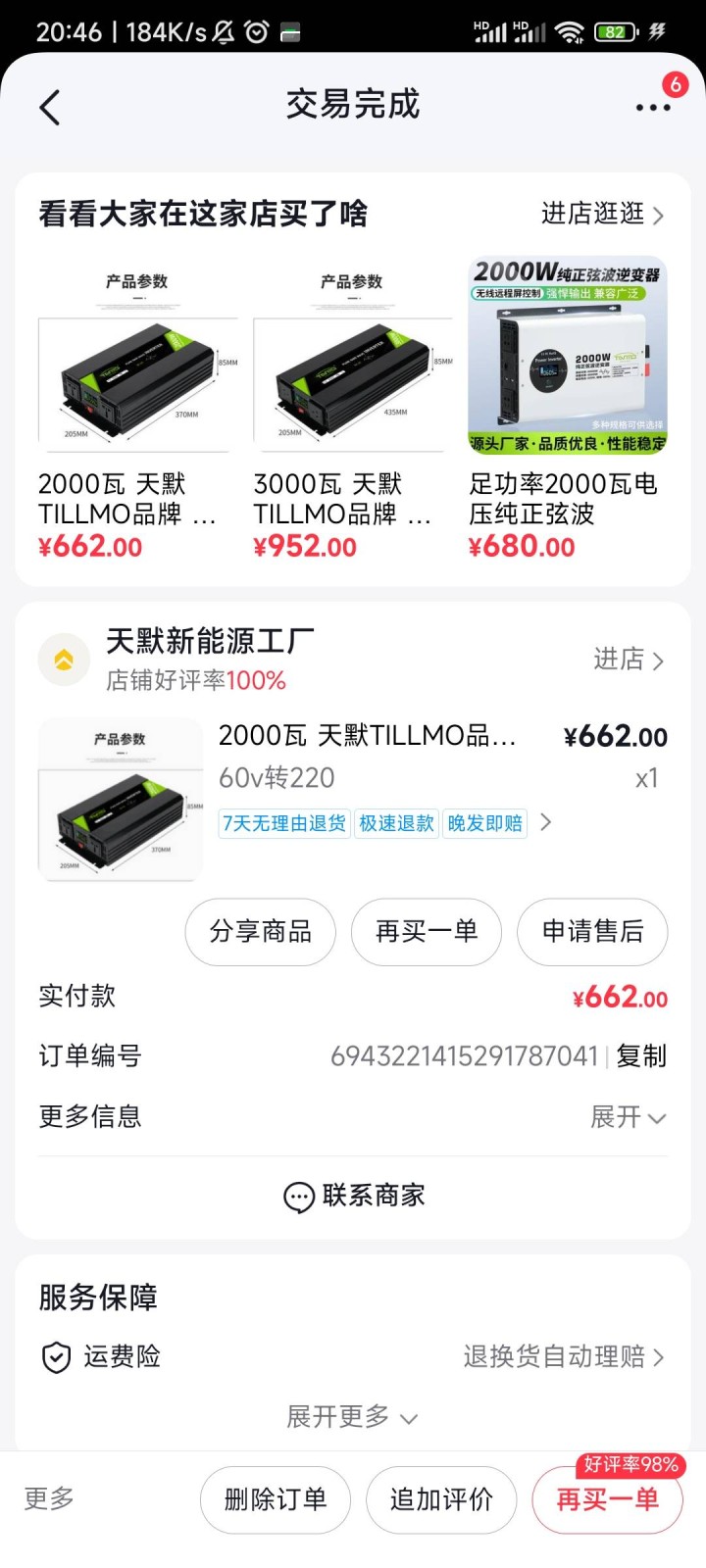Apply for after-sales with 申请售后
Image resolution: width=706 pixels, height=1568 pixels.
tap(592, 931)
